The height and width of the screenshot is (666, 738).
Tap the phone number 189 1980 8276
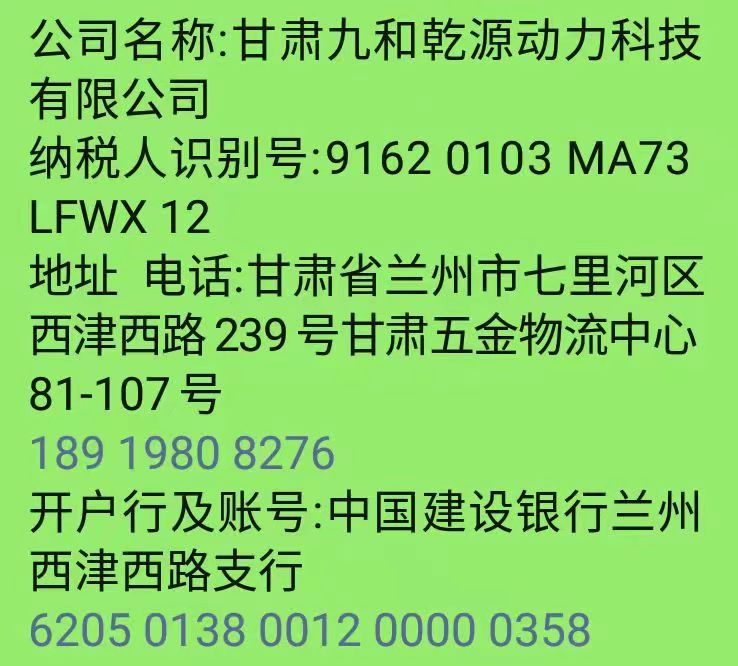pyautogui.click(x=183, y=455)
